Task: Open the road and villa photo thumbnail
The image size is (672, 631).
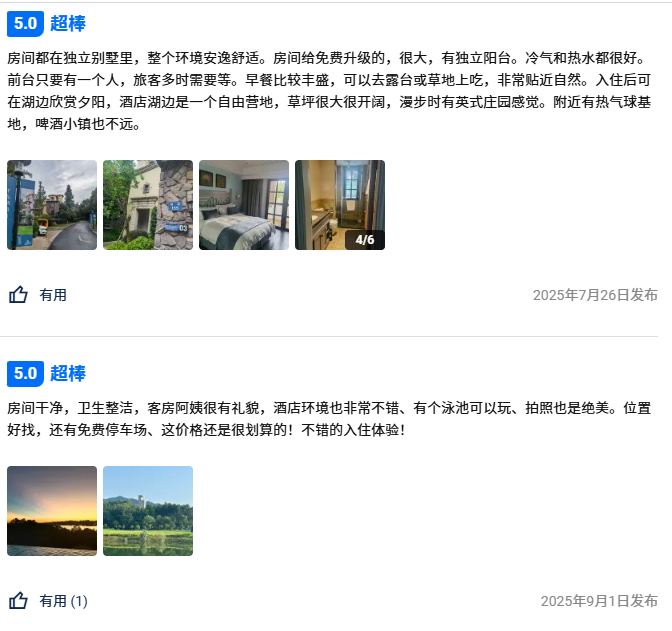Action: pos(52,205)
